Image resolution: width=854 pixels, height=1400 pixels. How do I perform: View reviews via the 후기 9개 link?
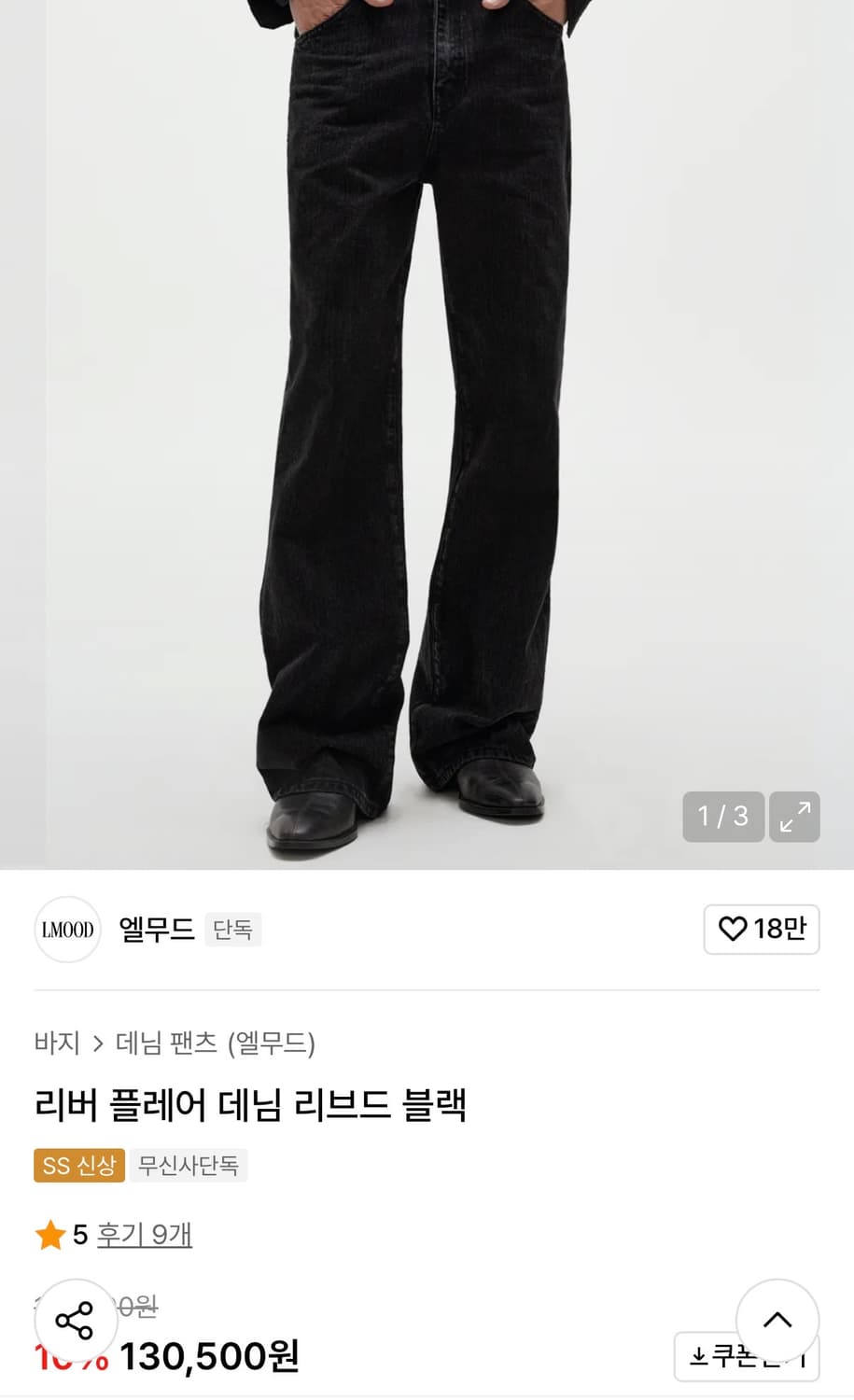pyautogui.click(x=145, y=1234)
